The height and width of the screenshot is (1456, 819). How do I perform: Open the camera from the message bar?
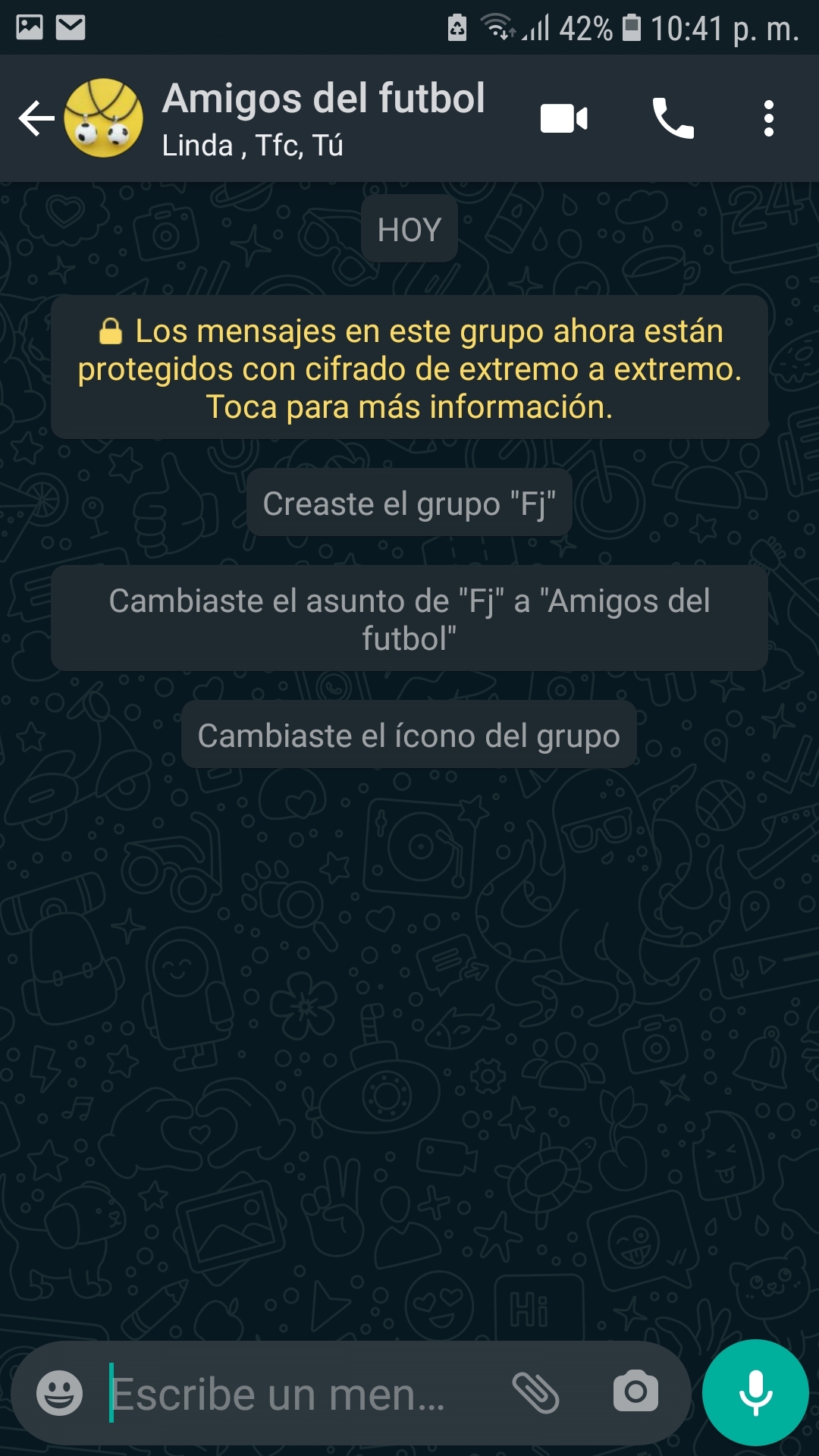pos(634,1394)
